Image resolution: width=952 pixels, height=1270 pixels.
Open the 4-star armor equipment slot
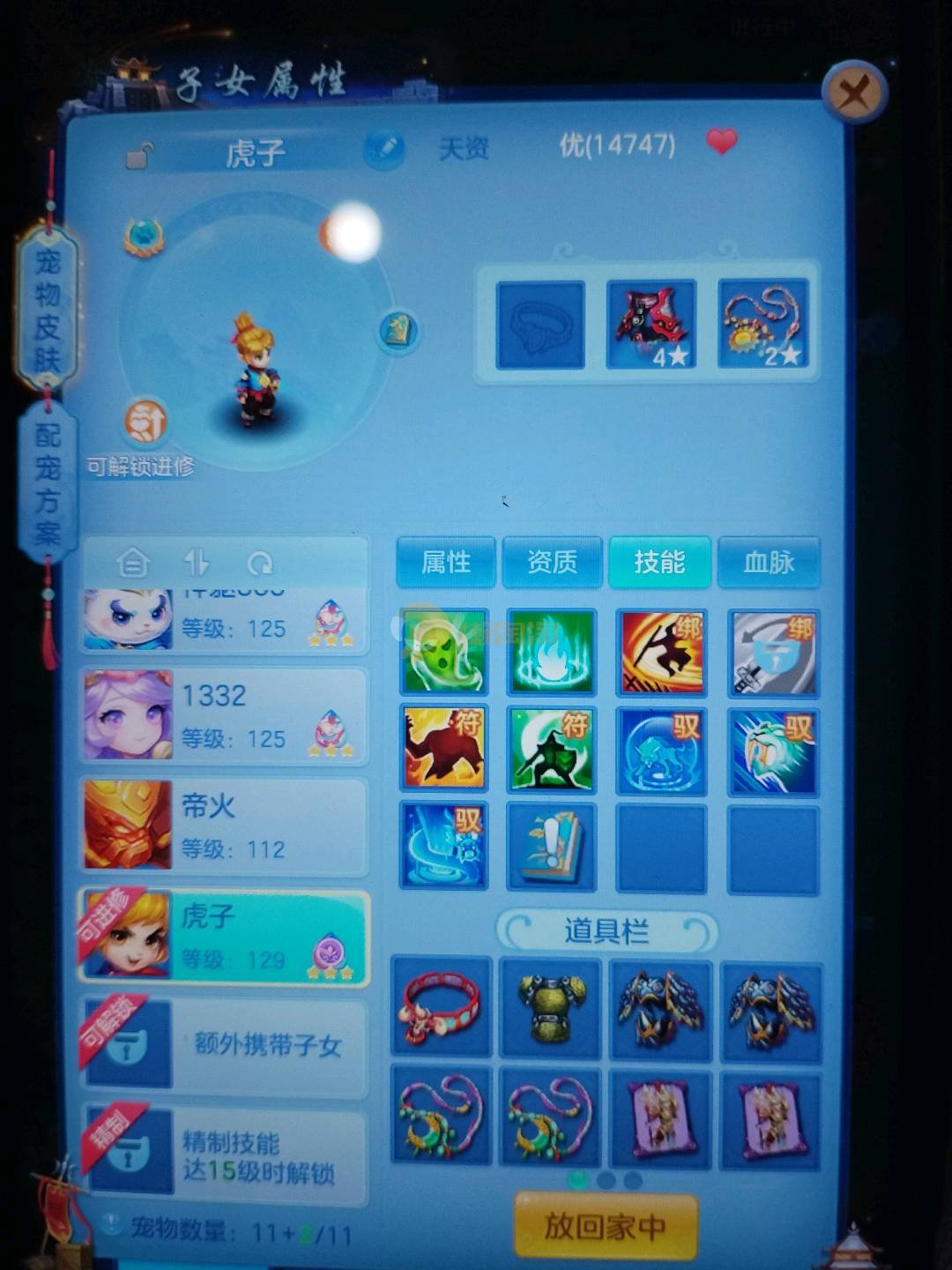tap(651, 325)
